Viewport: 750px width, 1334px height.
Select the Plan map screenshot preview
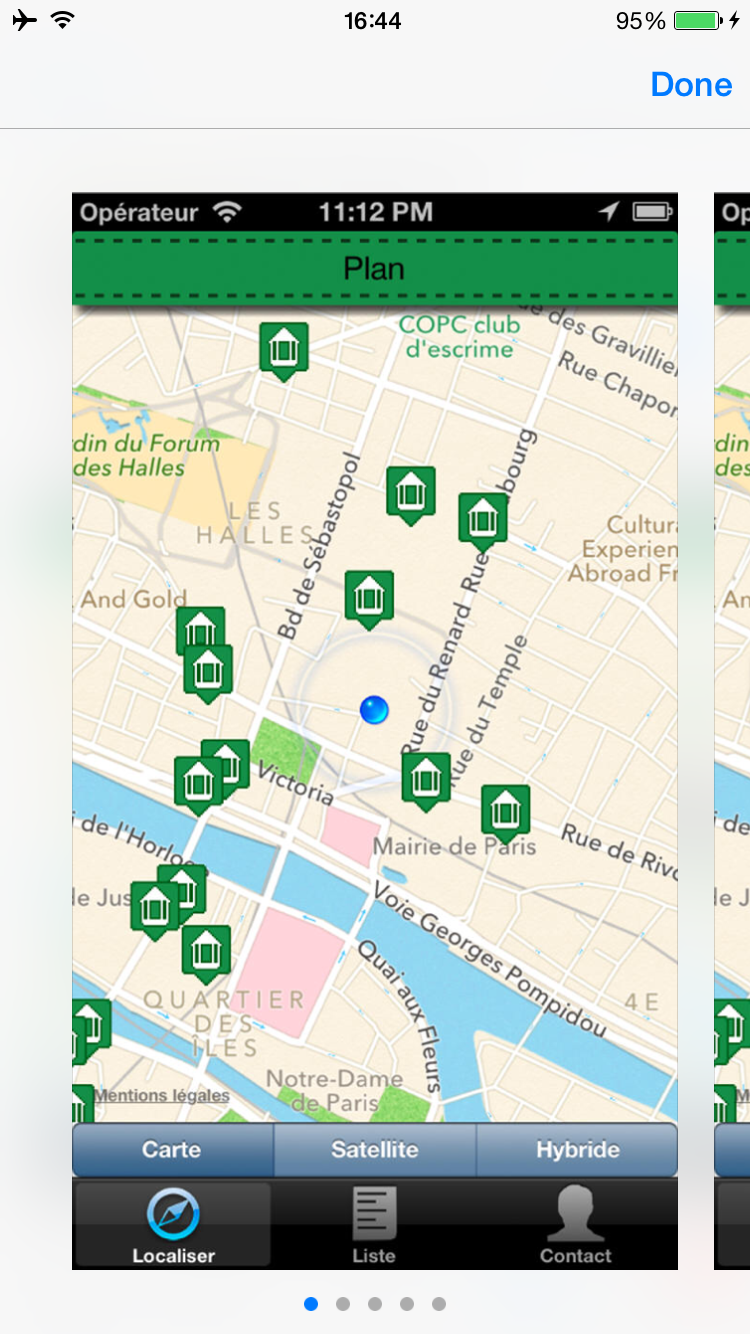point(375,730)
